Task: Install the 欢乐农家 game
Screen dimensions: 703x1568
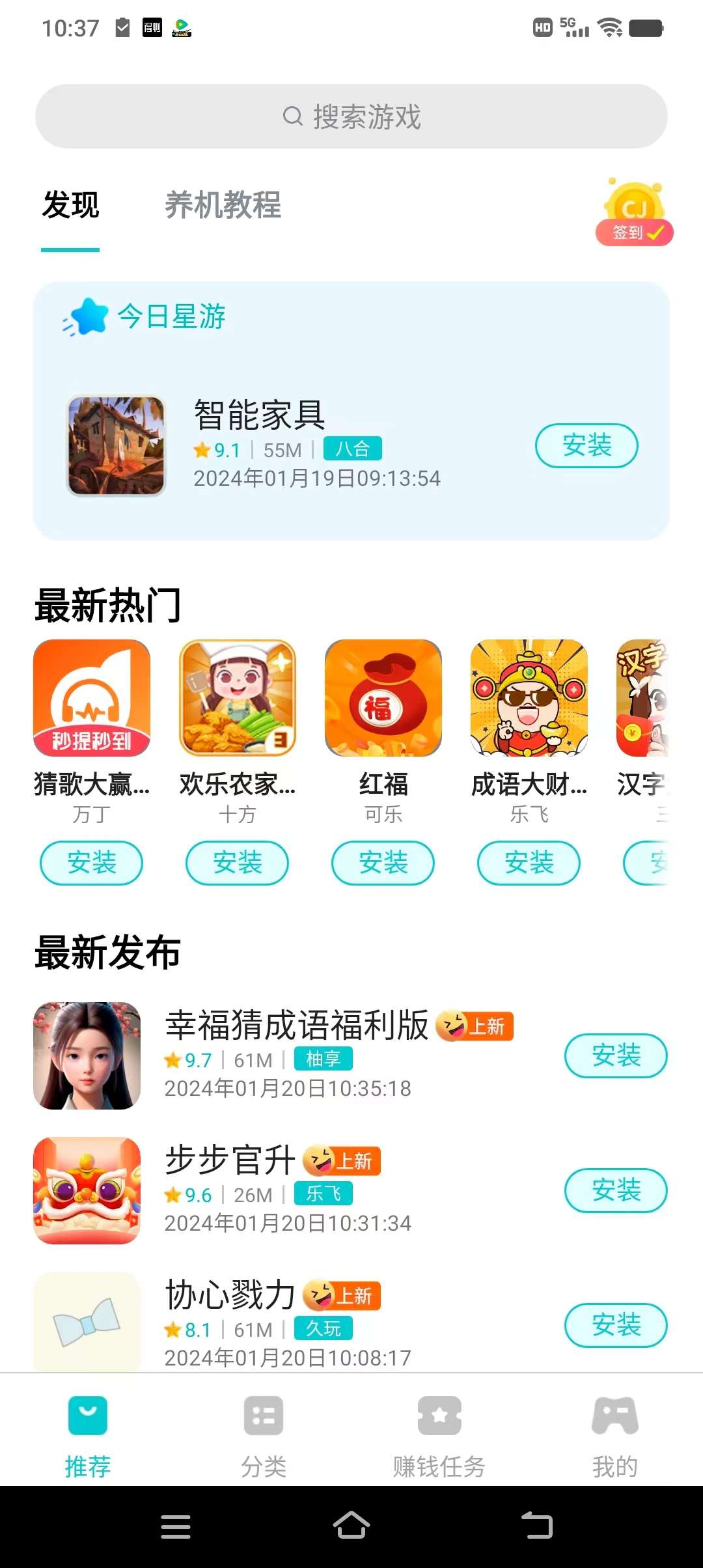Action: 237,863
